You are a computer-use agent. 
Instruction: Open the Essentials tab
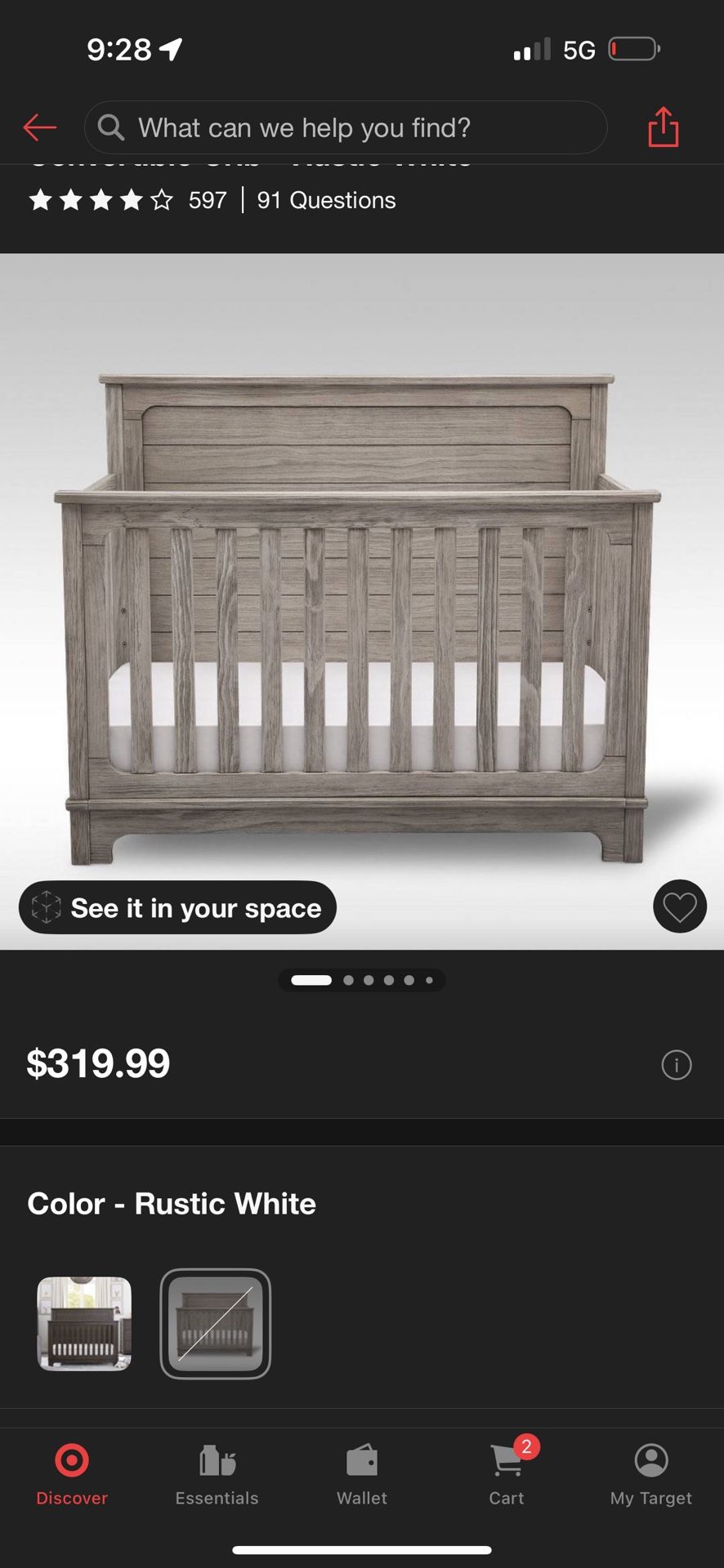[x=217, y=1473]
